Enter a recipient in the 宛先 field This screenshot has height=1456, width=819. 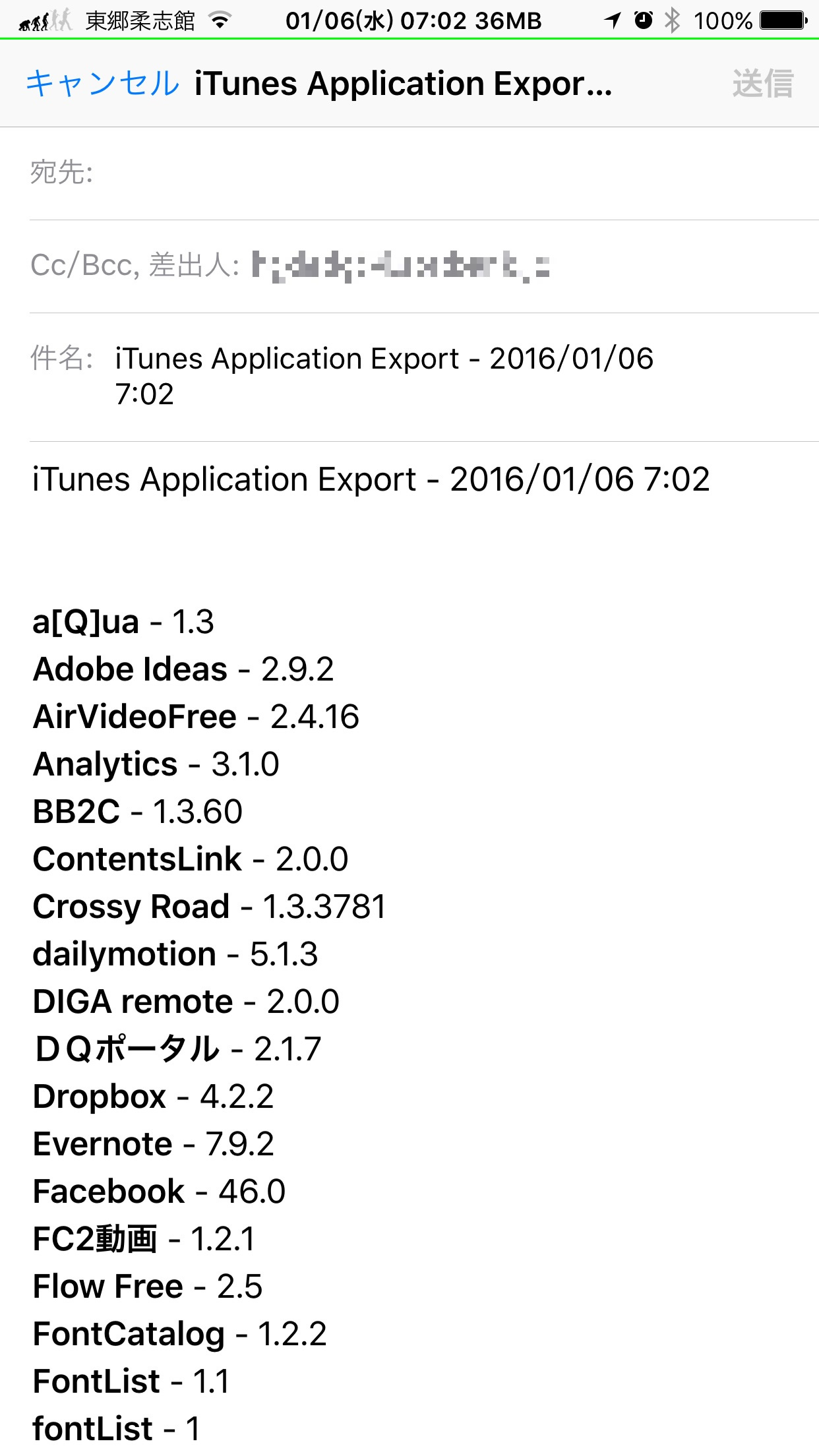424,173
